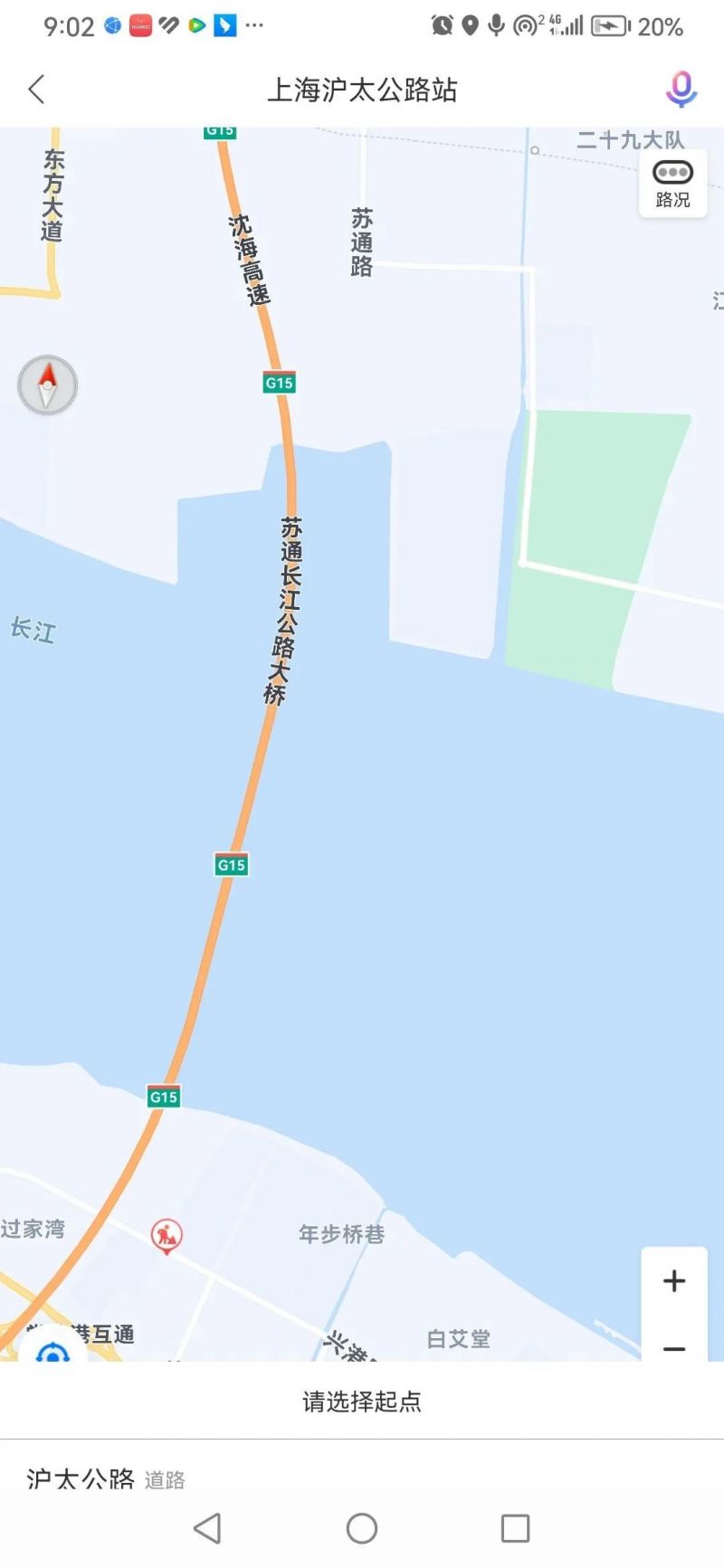Go back using the top-left arrow
724x1568 pixels.
[37, 90]
